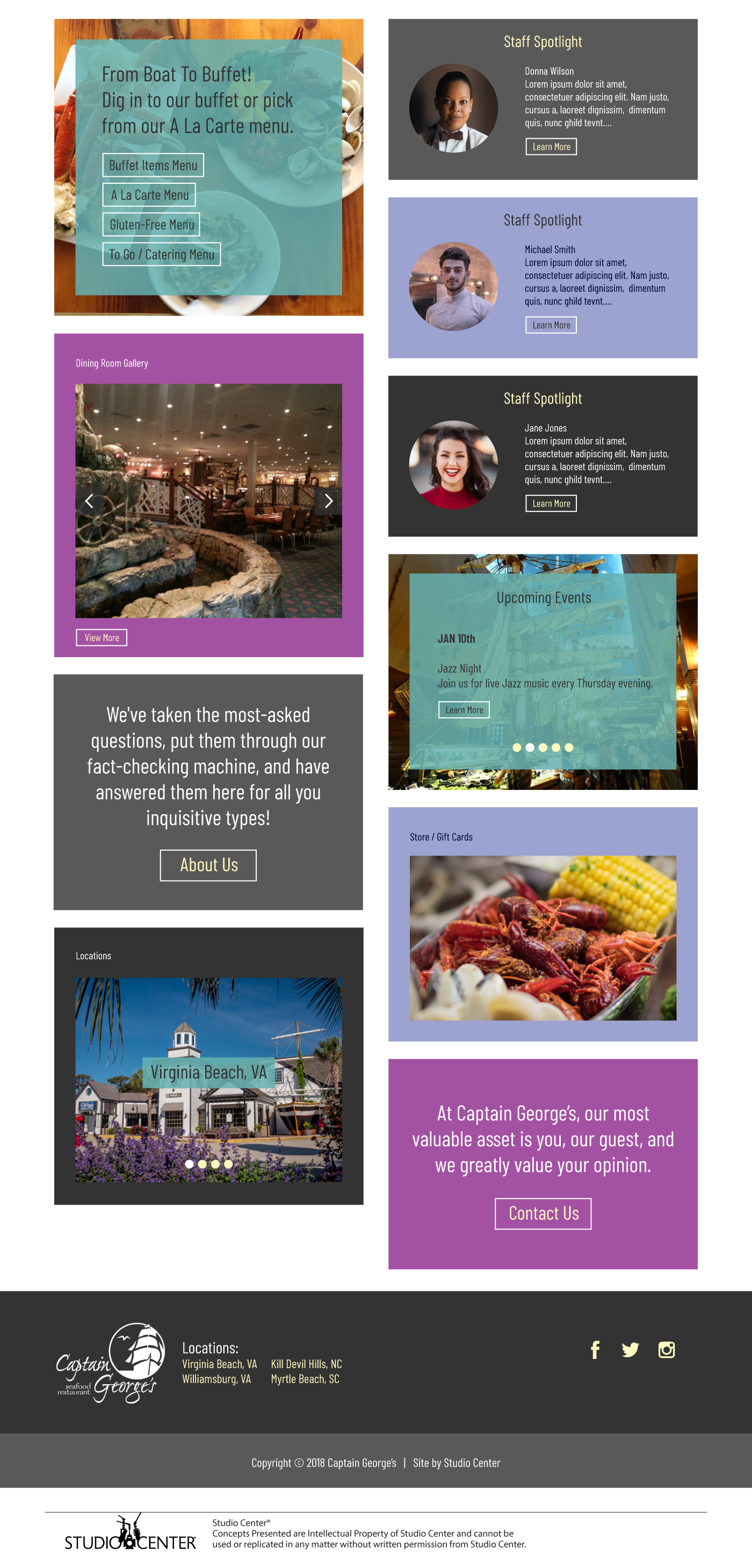Learn more about Donna Wilson
Viewport: 752px width, 1568px height.
pos(551,147)
